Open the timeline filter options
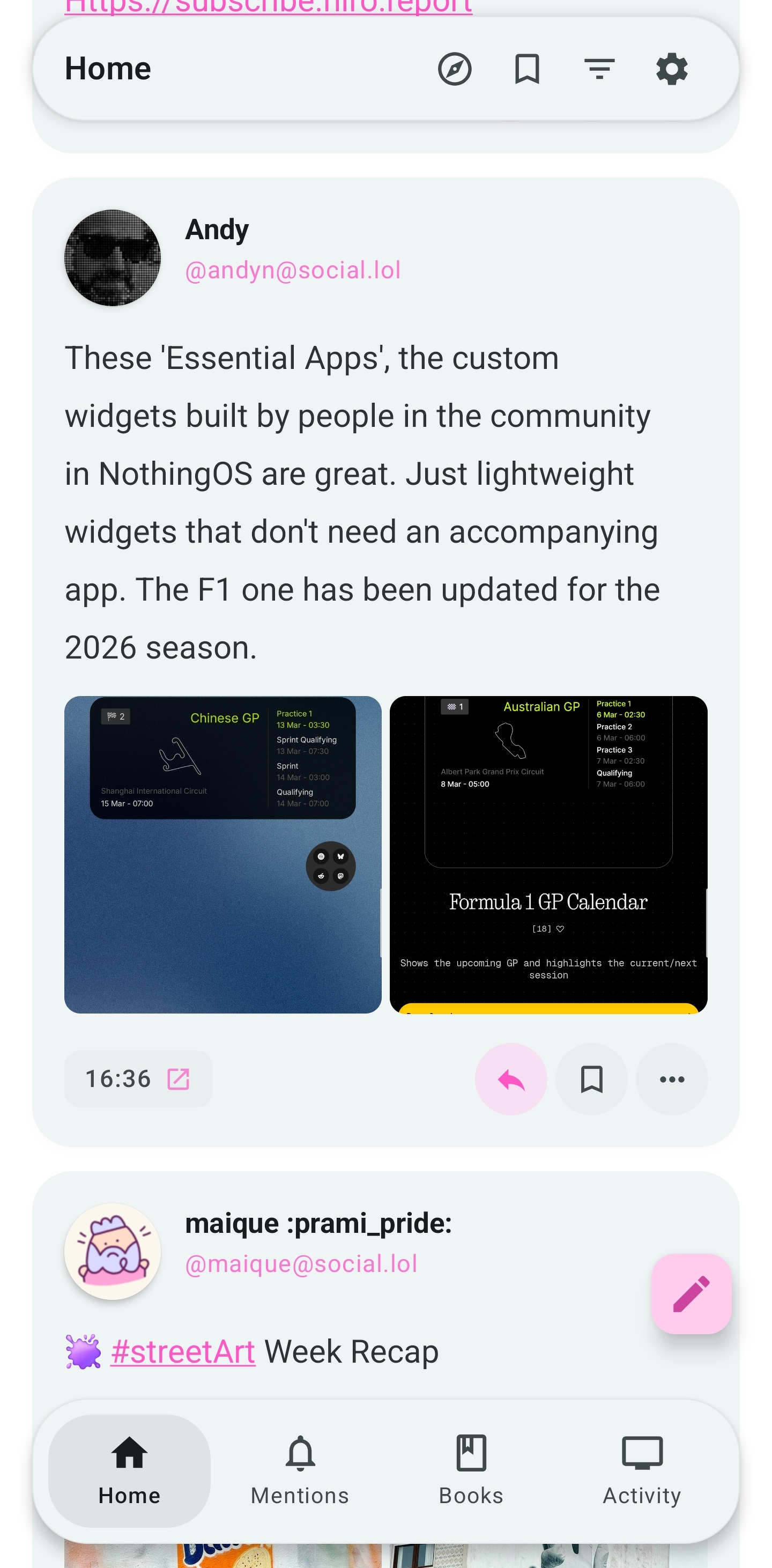This screenshot has height=1568, width=772. 599,69
